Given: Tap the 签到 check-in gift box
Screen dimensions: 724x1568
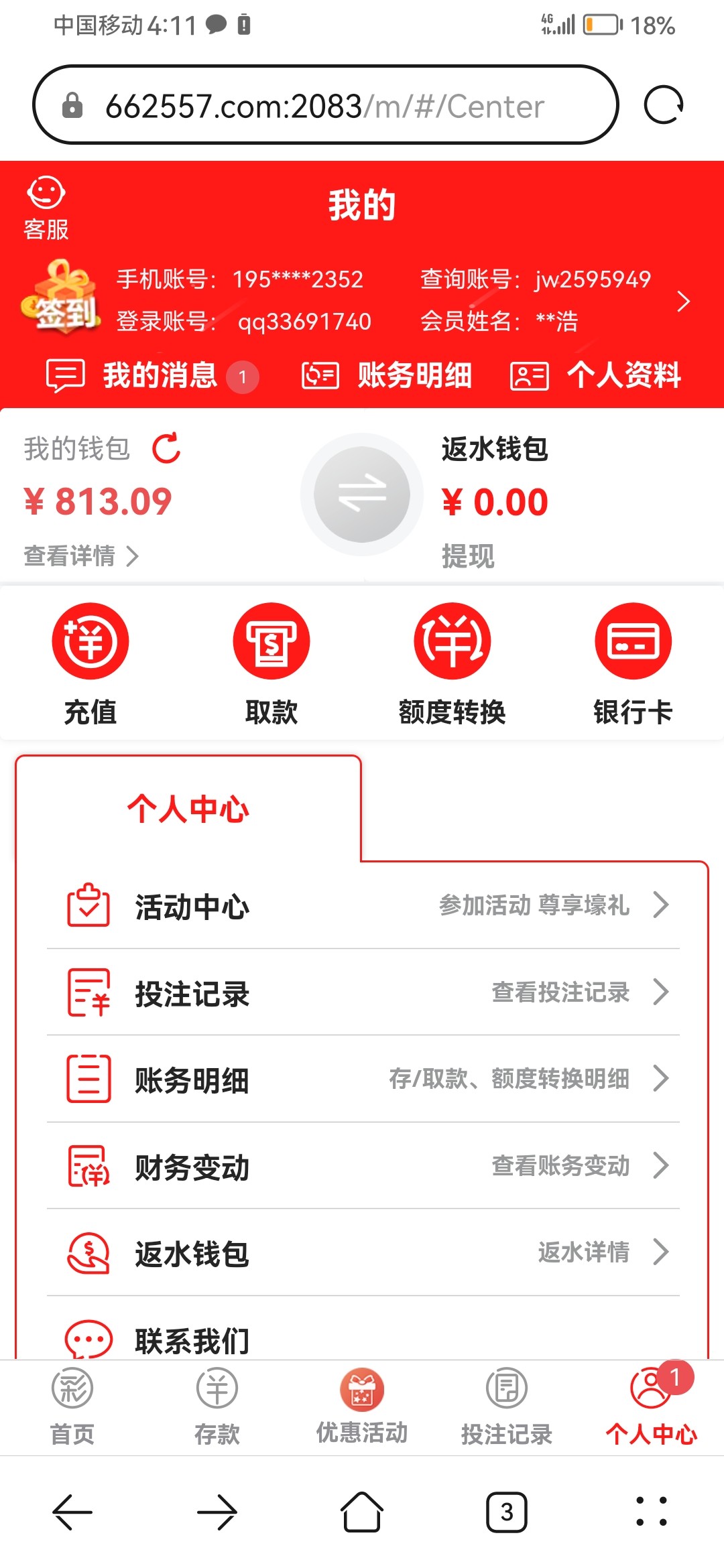Looking at the screenshot, I should point(62,299).
